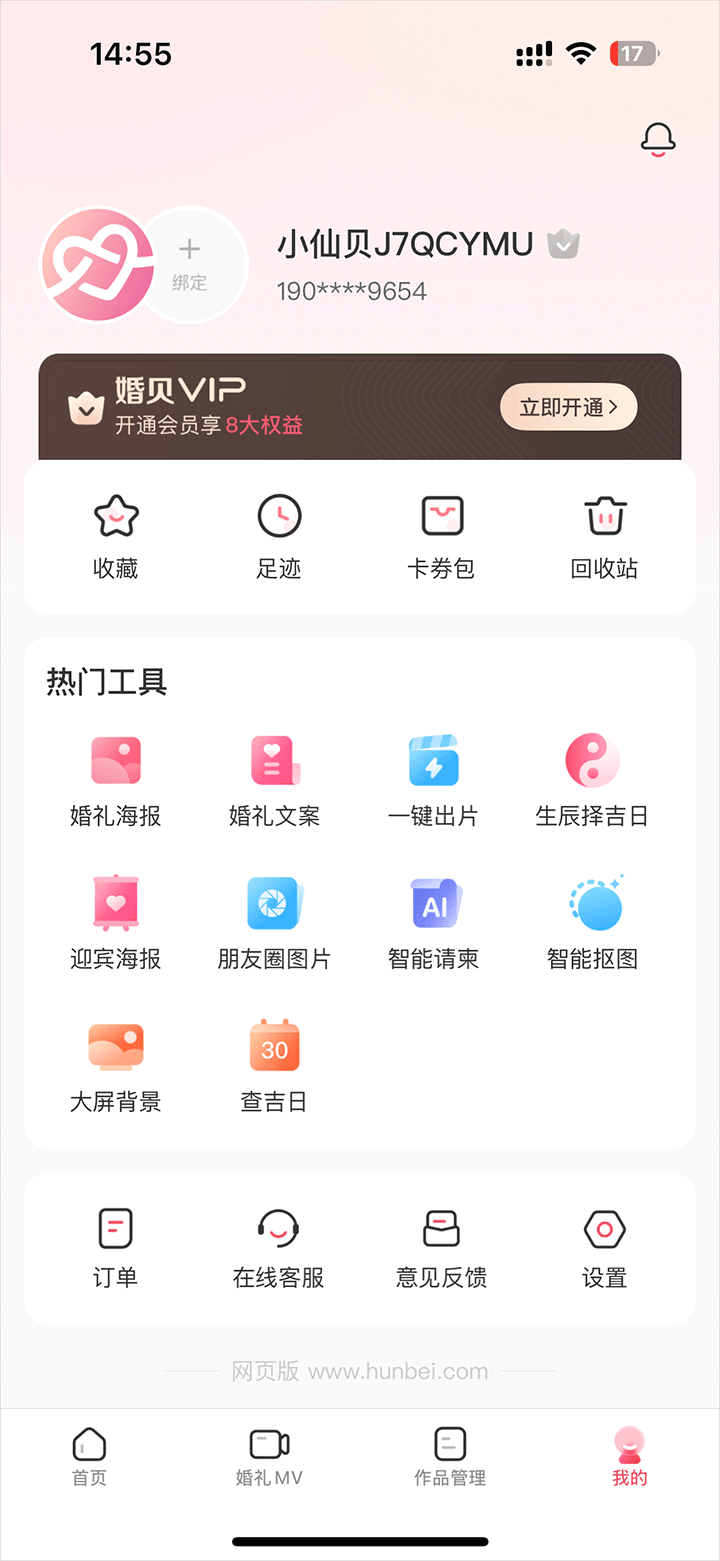This screenshot has width=720, height=1561.
Task: Tap 立即开通 to activate VIP
Action: 568,407
